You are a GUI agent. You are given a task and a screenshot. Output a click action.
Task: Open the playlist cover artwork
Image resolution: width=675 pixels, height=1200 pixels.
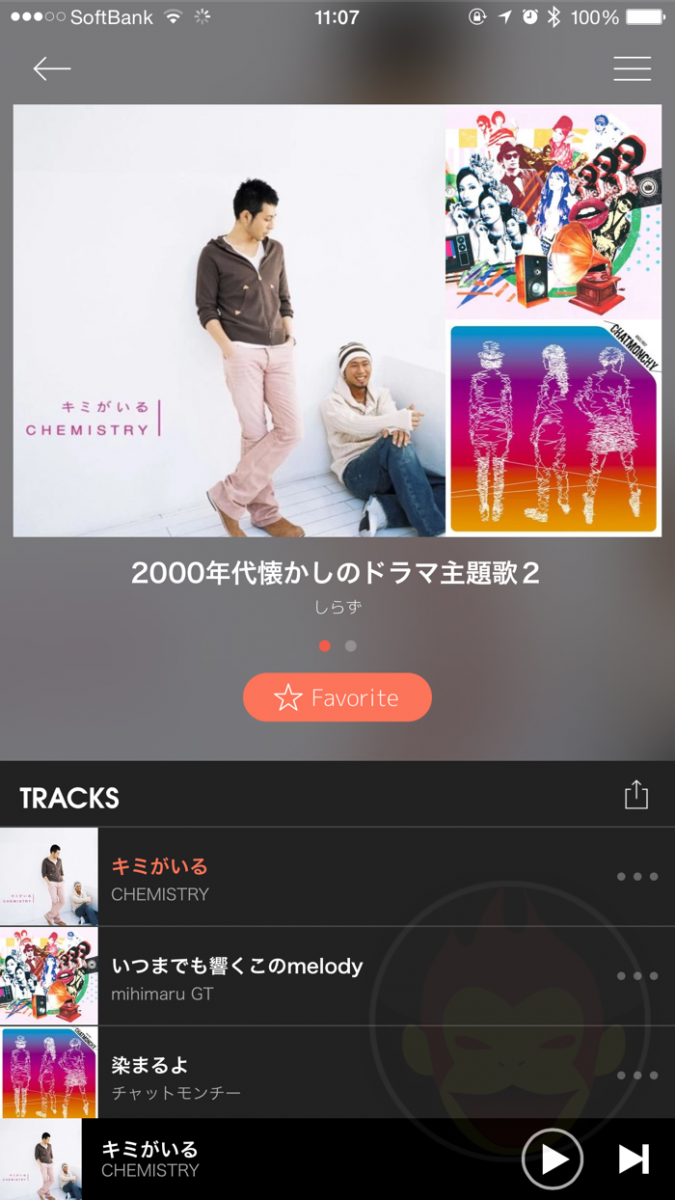337,320
